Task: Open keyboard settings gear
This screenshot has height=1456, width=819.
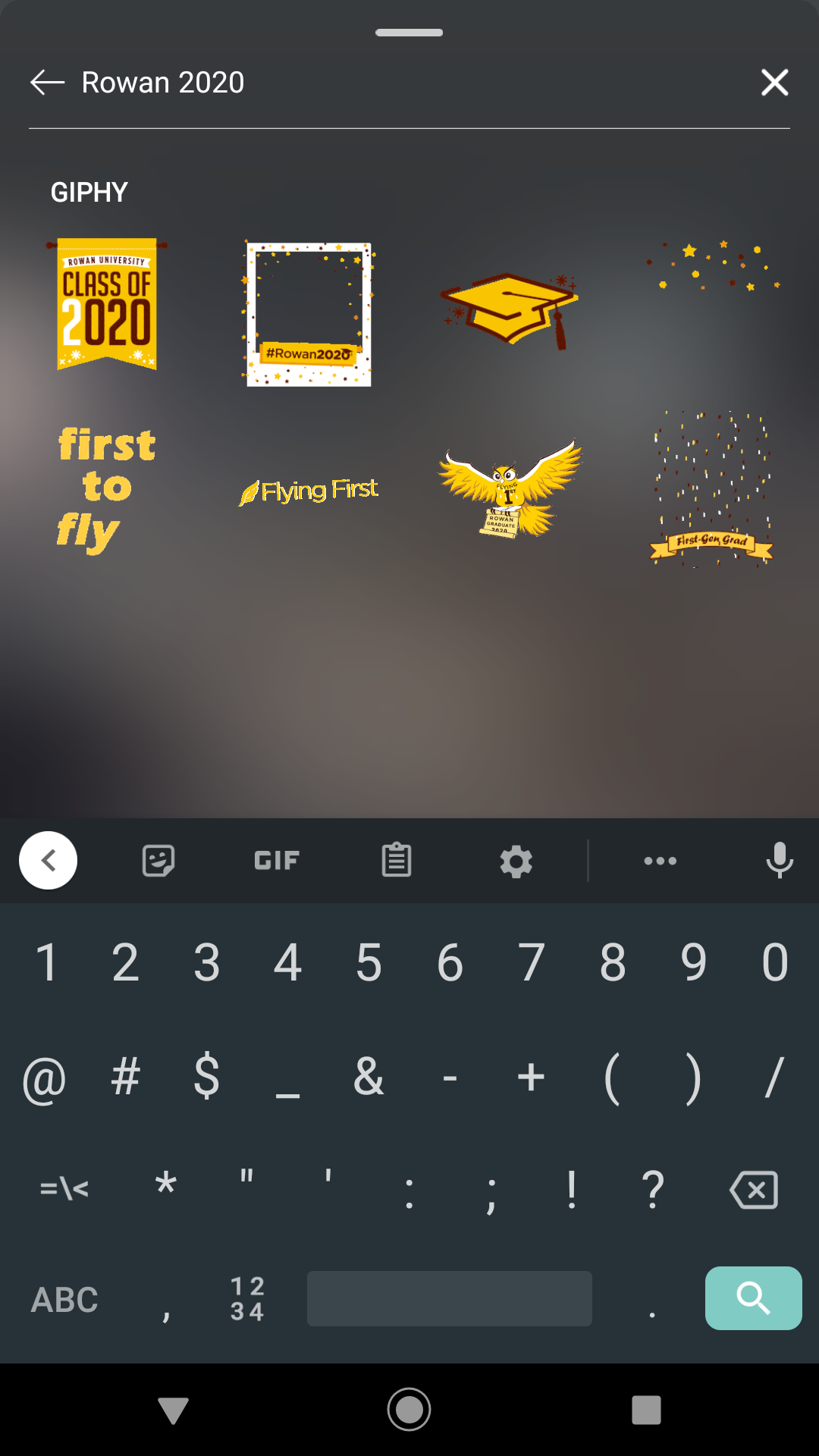Action: pyautogui.click(x=516, y=861)
